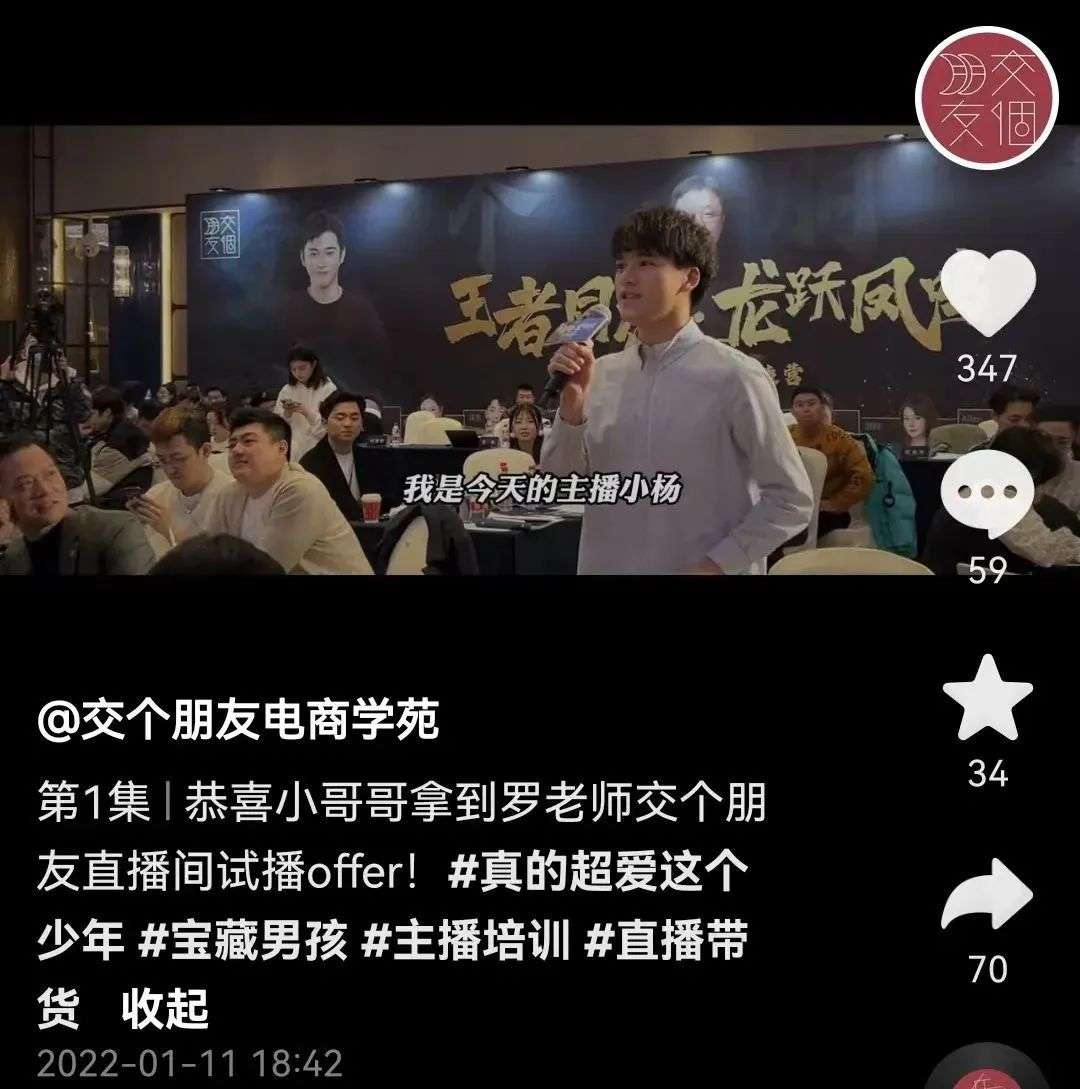Viewport: 1080px width, 1089px height.
Task: Open the 交个朋友 creator avatar
Action: click(987, 97)
